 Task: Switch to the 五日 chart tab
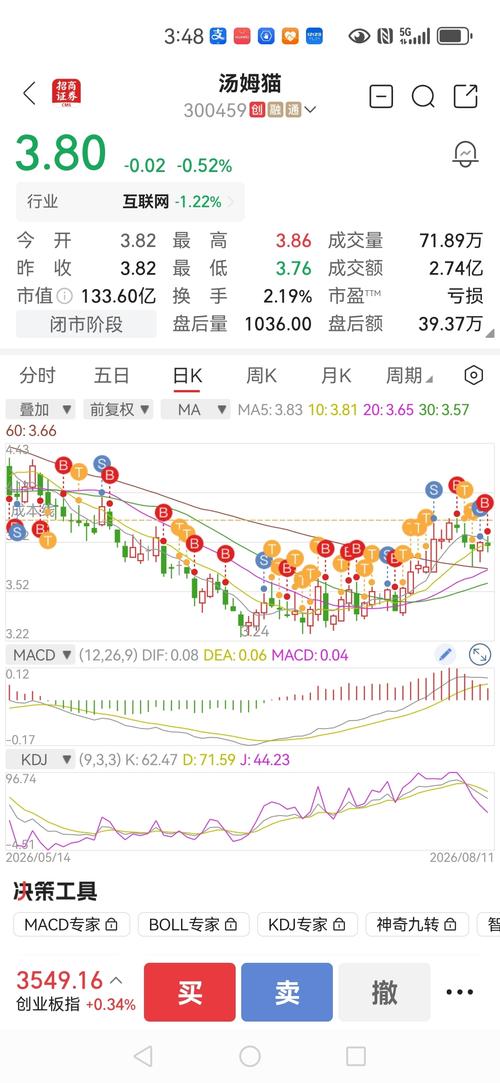pos(112,376)
